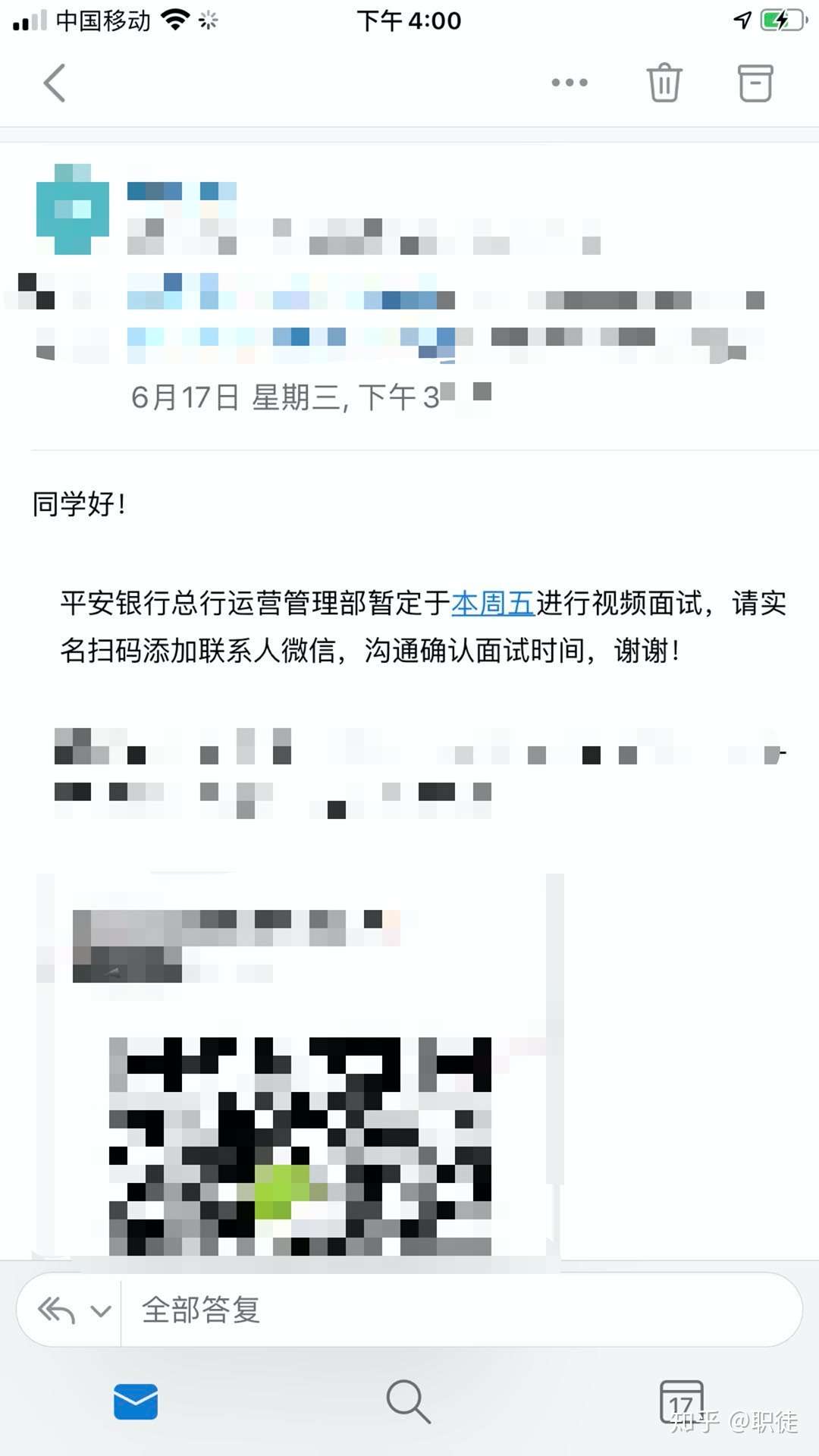Switch to the Search tab
This screenshot has width=819, height=1456.
click(409, 1401)
